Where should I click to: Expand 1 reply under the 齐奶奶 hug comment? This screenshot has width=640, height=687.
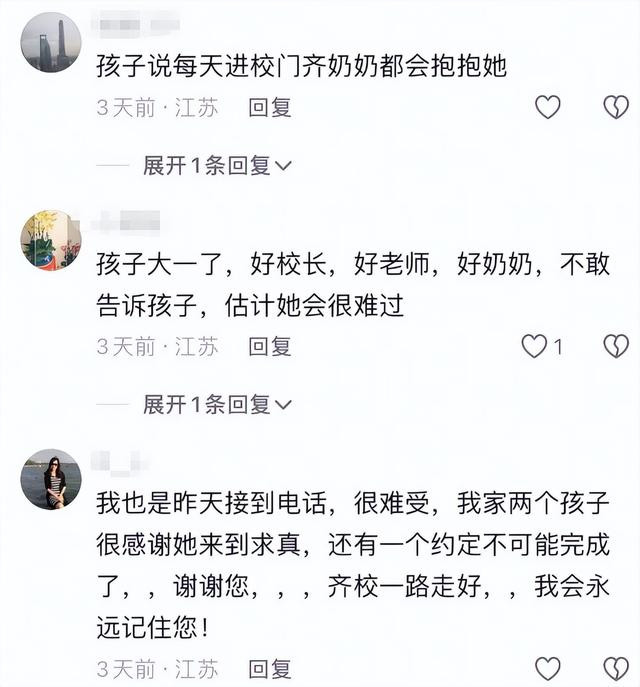216,165
